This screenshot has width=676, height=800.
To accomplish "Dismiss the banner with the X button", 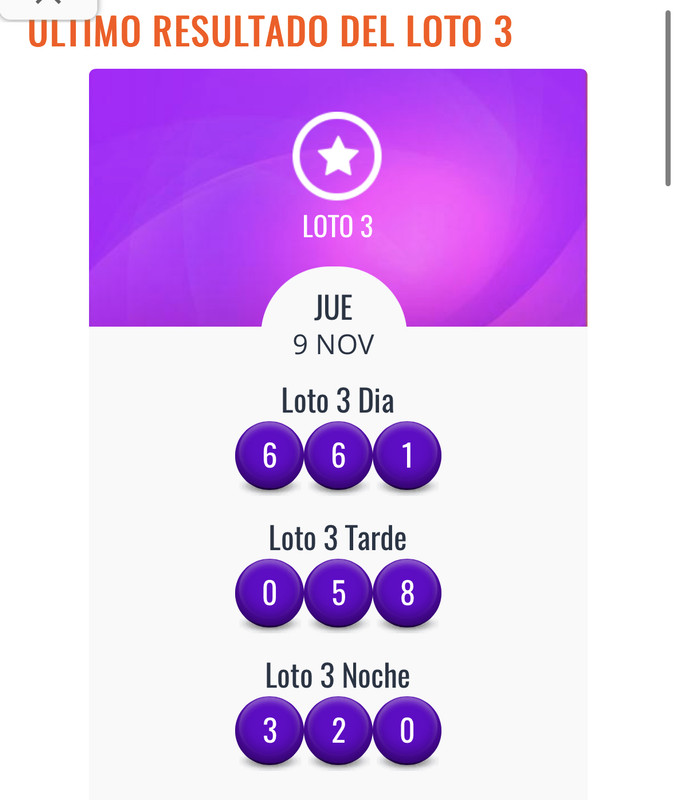I will pos(48,4).
